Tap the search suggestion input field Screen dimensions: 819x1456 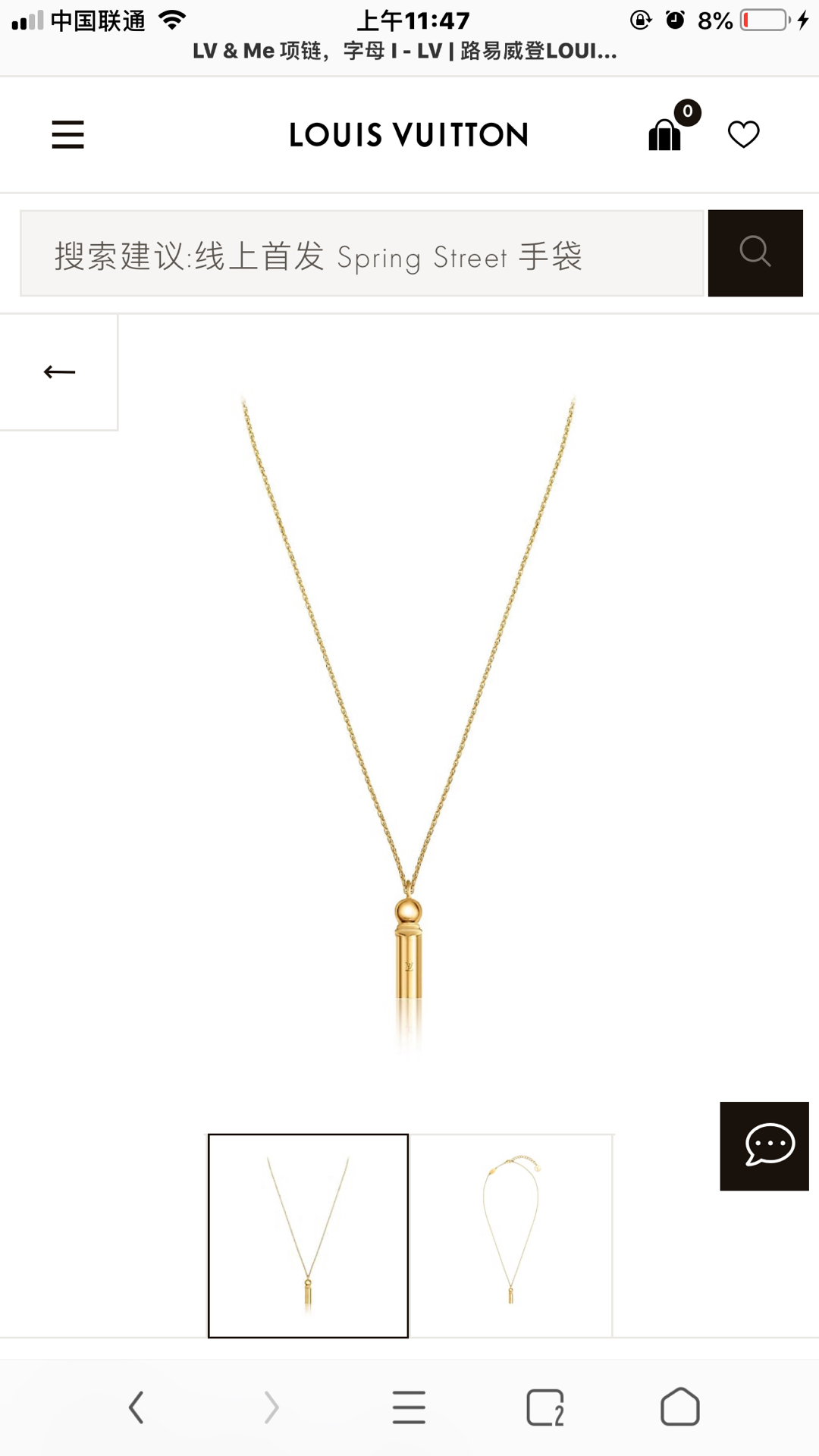[362, 253]
